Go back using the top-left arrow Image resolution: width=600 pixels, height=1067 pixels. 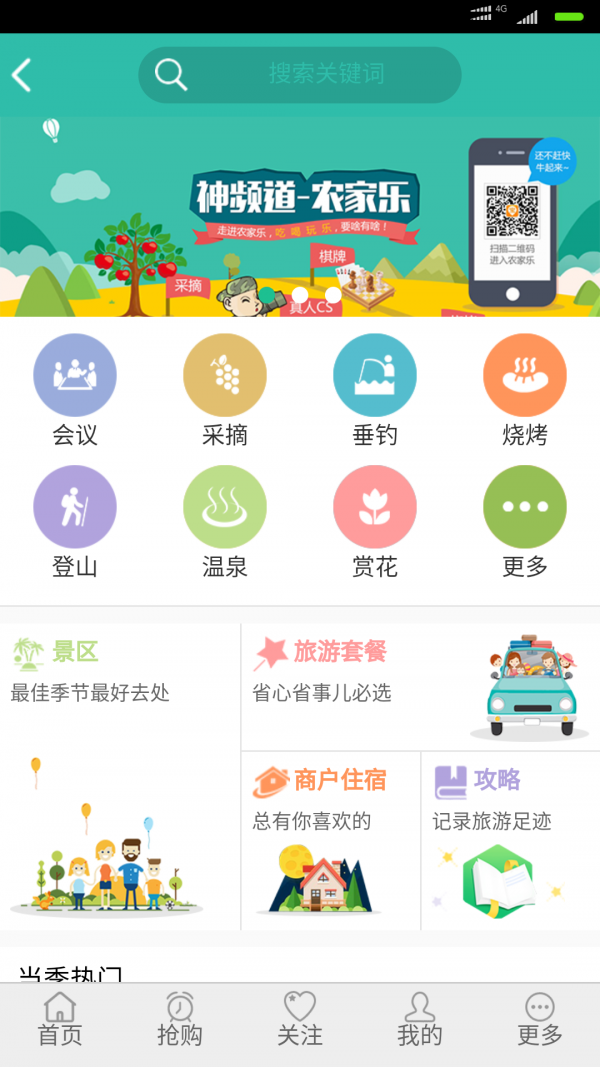[x=22, y=75]
